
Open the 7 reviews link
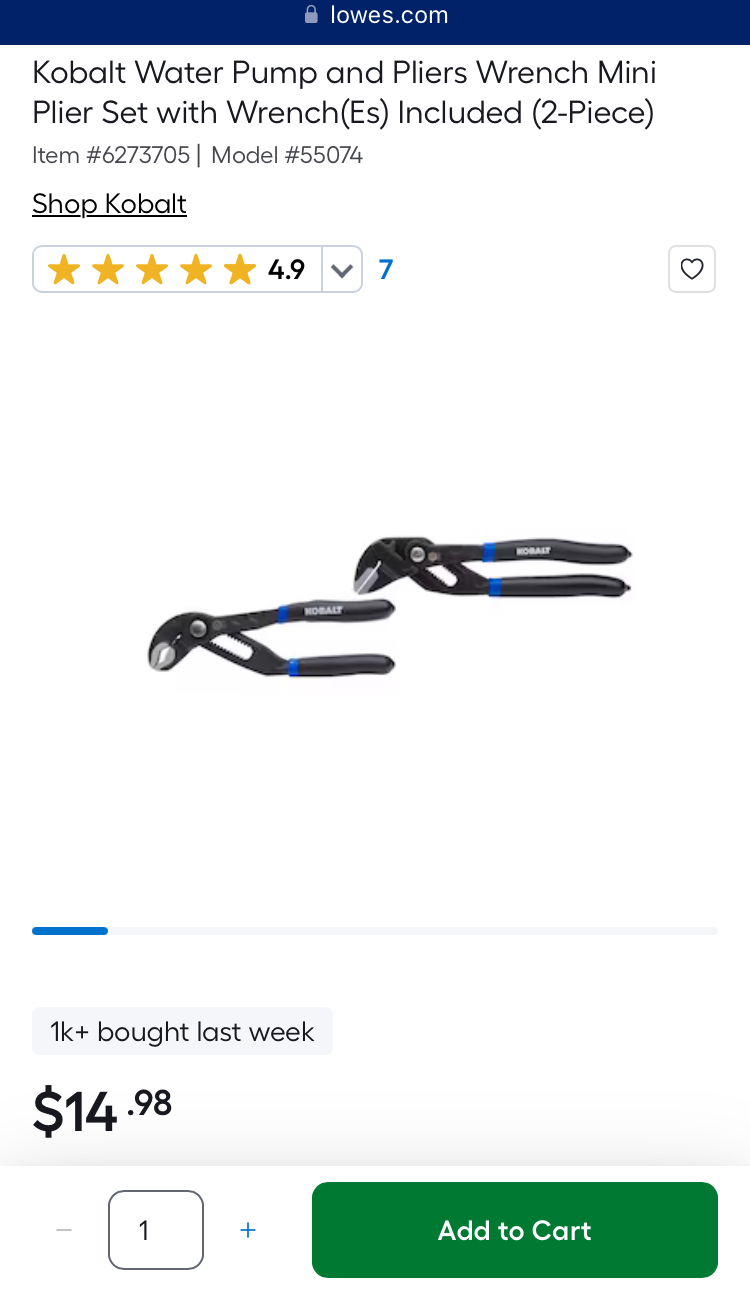point(386,270)
